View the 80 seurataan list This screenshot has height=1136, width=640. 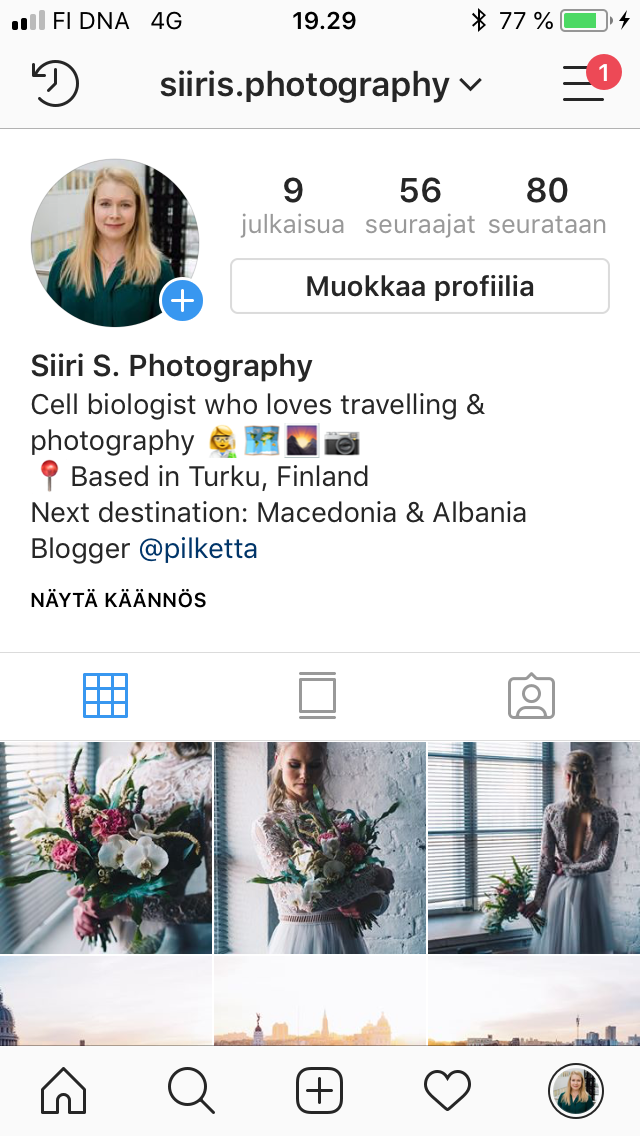pyautogui.click(x=547, y=205)
